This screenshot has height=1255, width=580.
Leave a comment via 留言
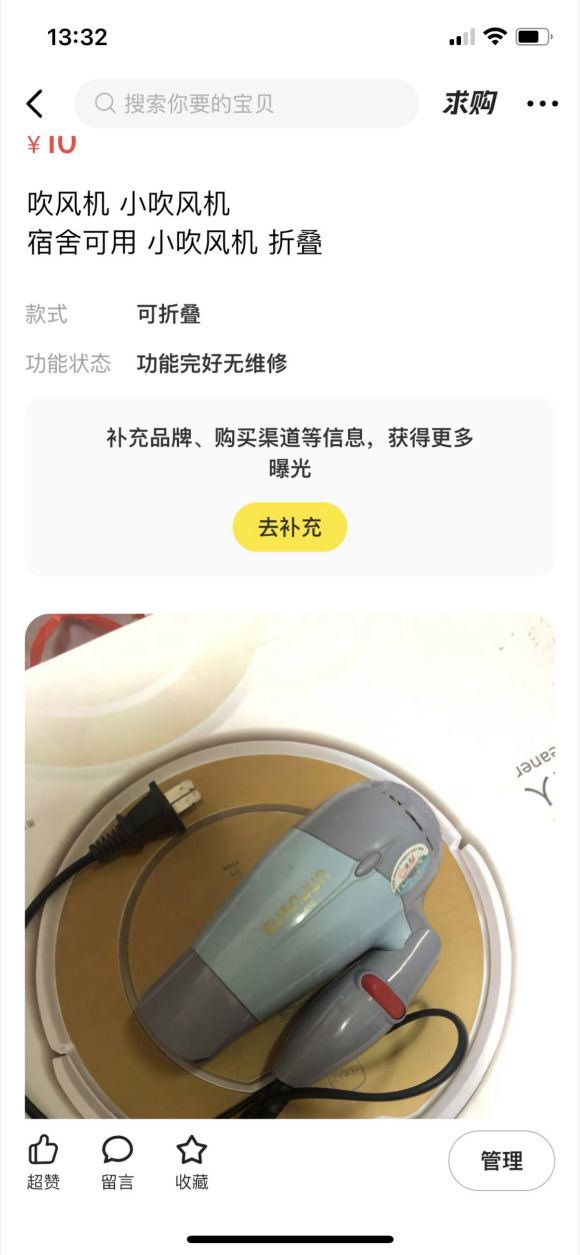117,1163
